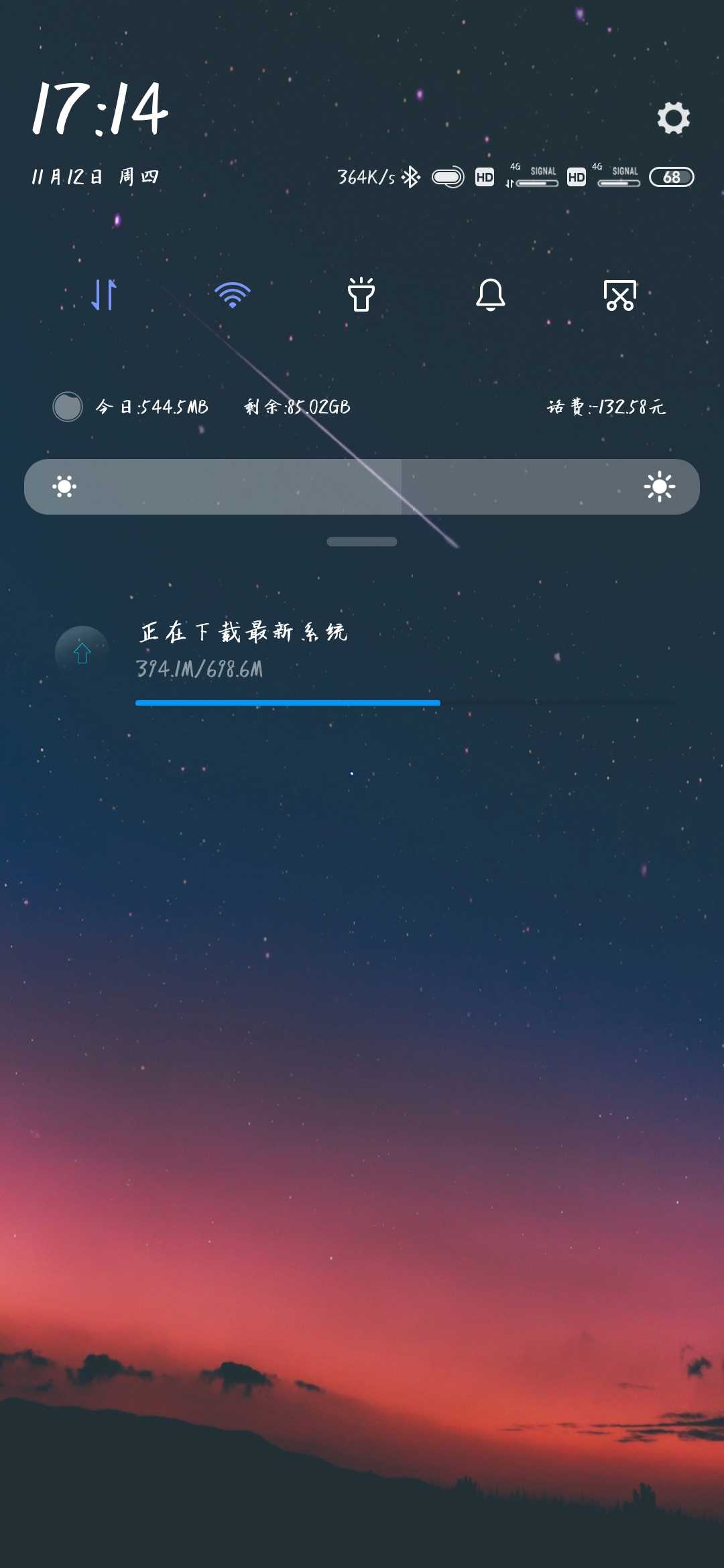Screen dimensions: 724x1568
Task: Toggle the Wi-Fi tile
Action: pyautogui.click(x=233, y=295)
